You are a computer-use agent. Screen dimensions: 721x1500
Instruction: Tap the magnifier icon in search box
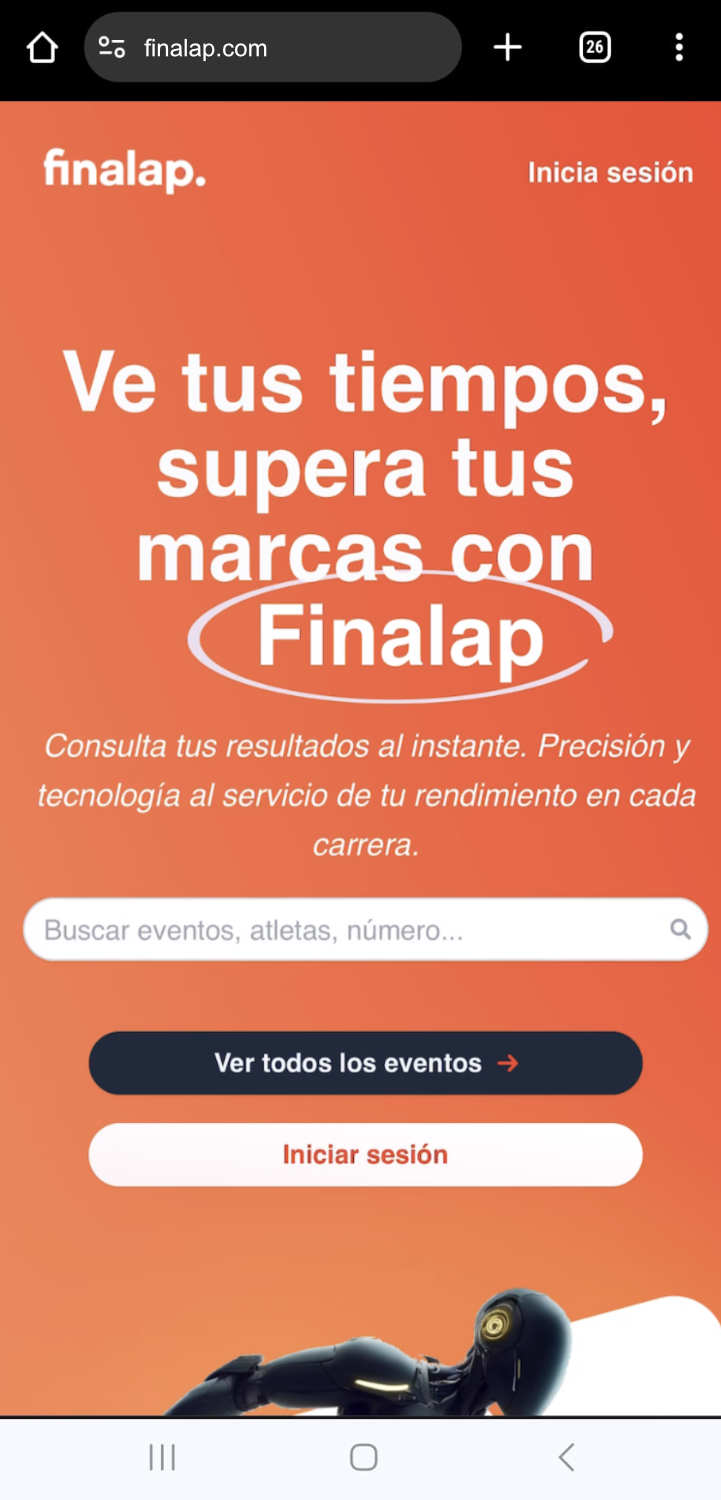coord(680,930)
